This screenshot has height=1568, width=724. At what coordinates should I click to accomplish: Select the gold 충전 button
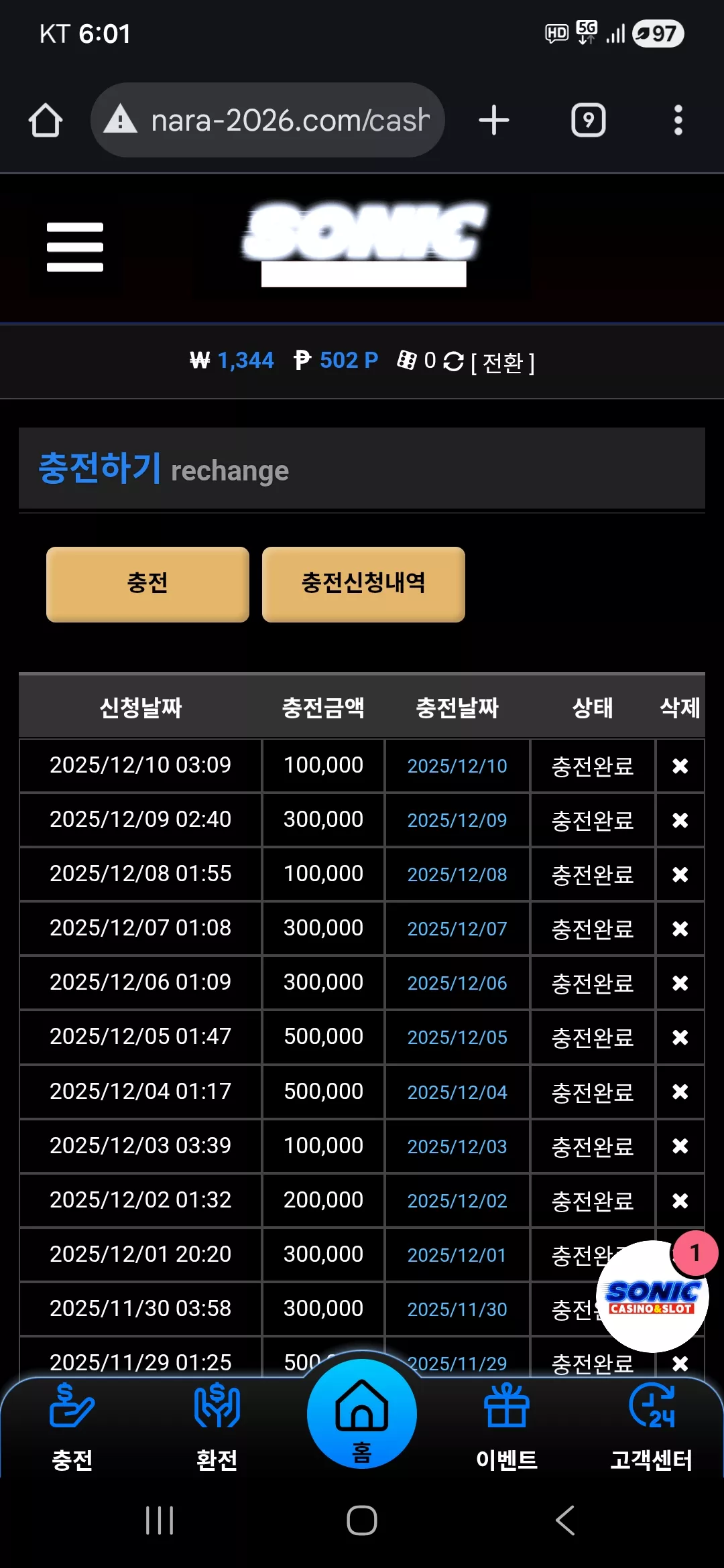(x=147, y=584)
